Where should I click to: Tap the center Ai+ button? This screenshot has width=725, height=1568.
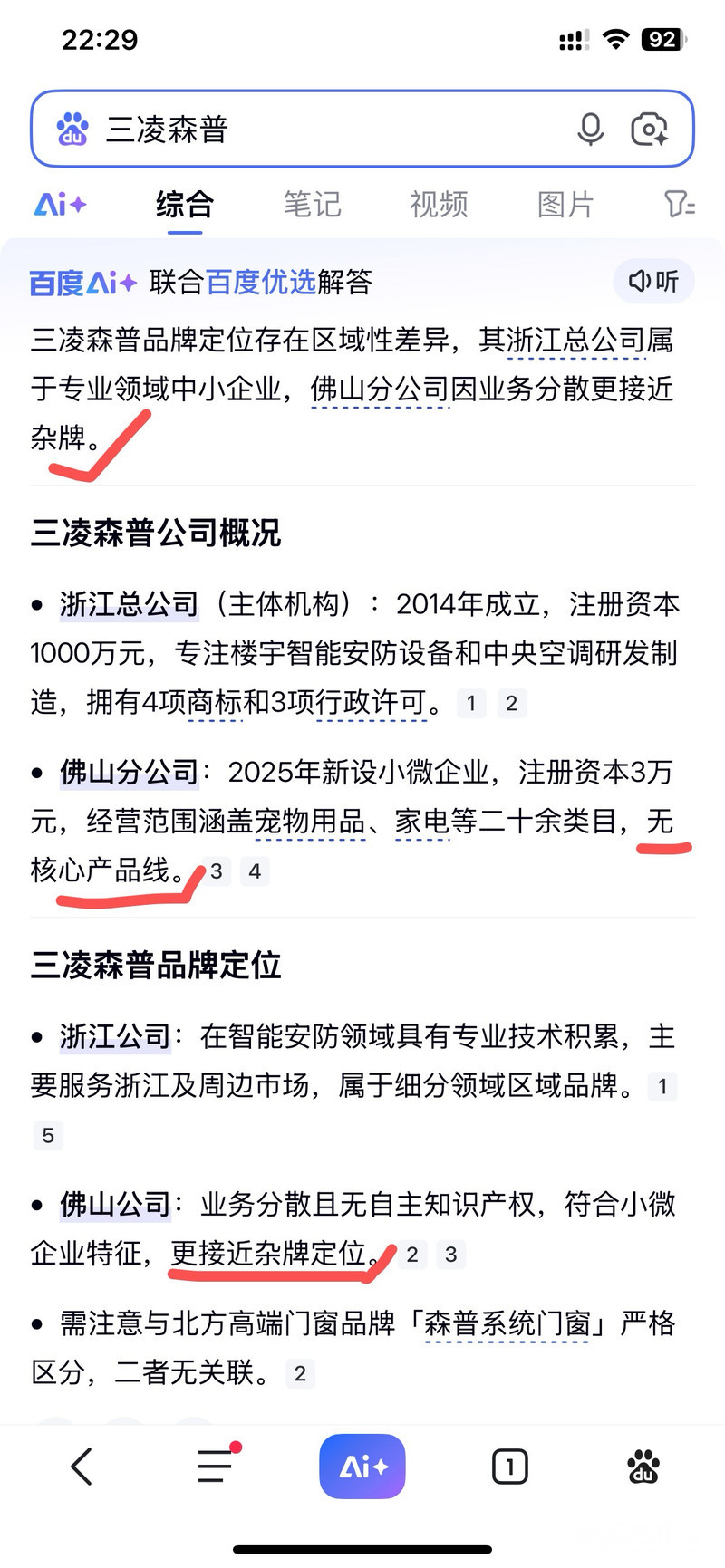(x=362, y=1466)
